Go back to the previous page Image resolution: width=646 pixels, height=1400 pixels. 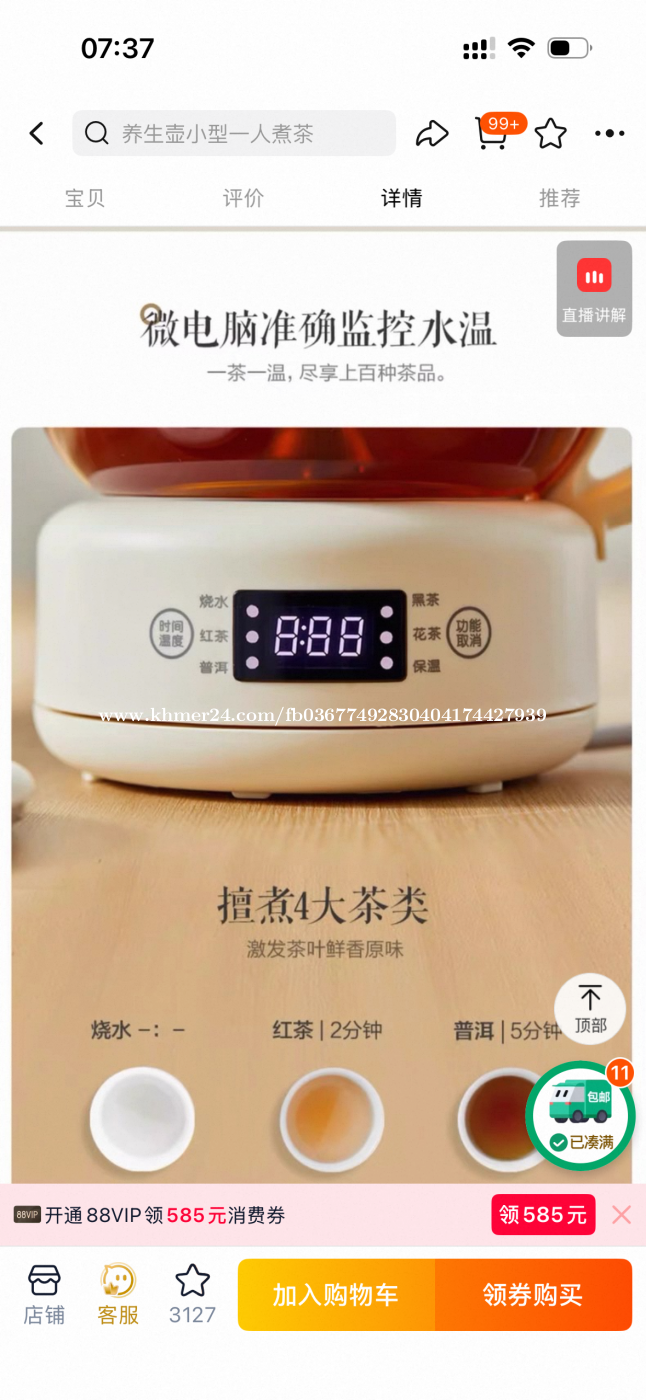pos(37,133)
